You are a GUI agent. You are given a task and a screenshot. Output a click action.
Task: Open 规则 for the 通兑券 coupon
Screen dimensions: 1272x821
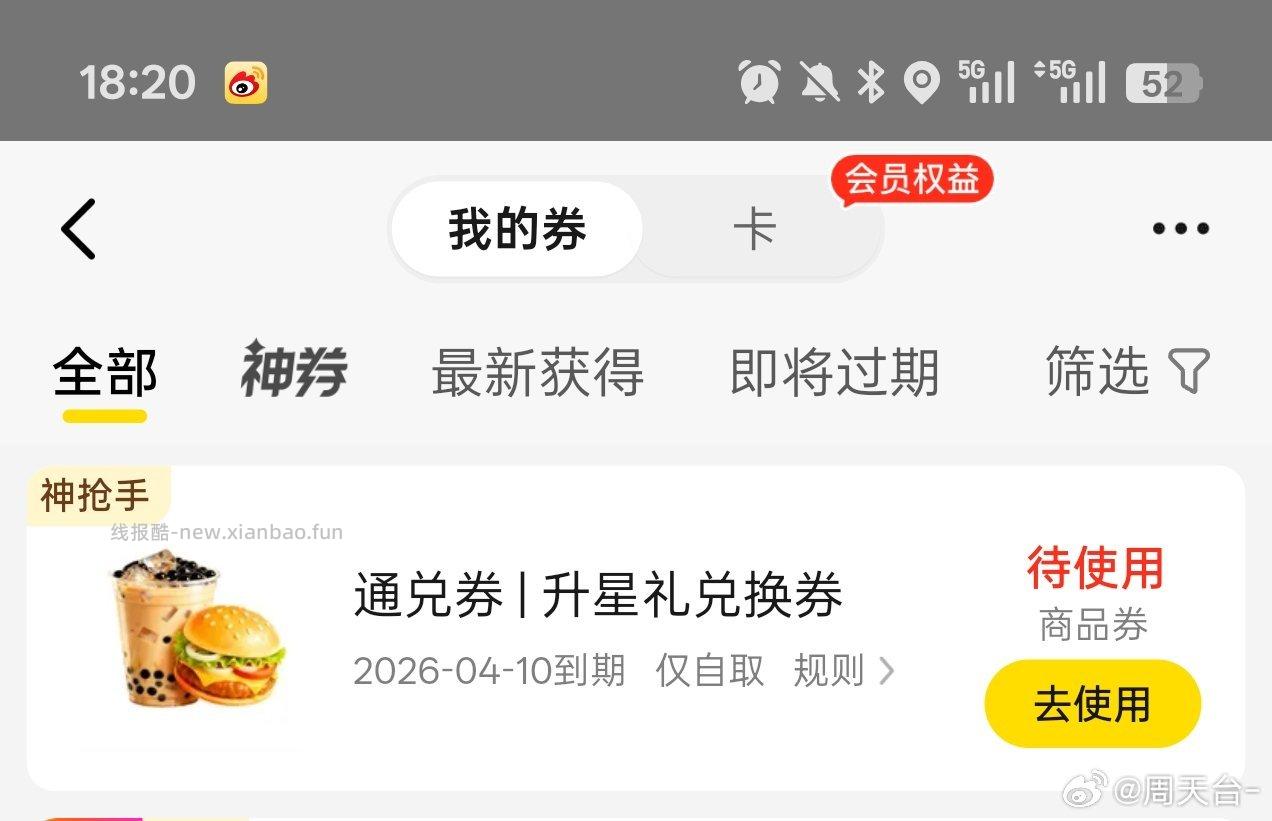842,671
